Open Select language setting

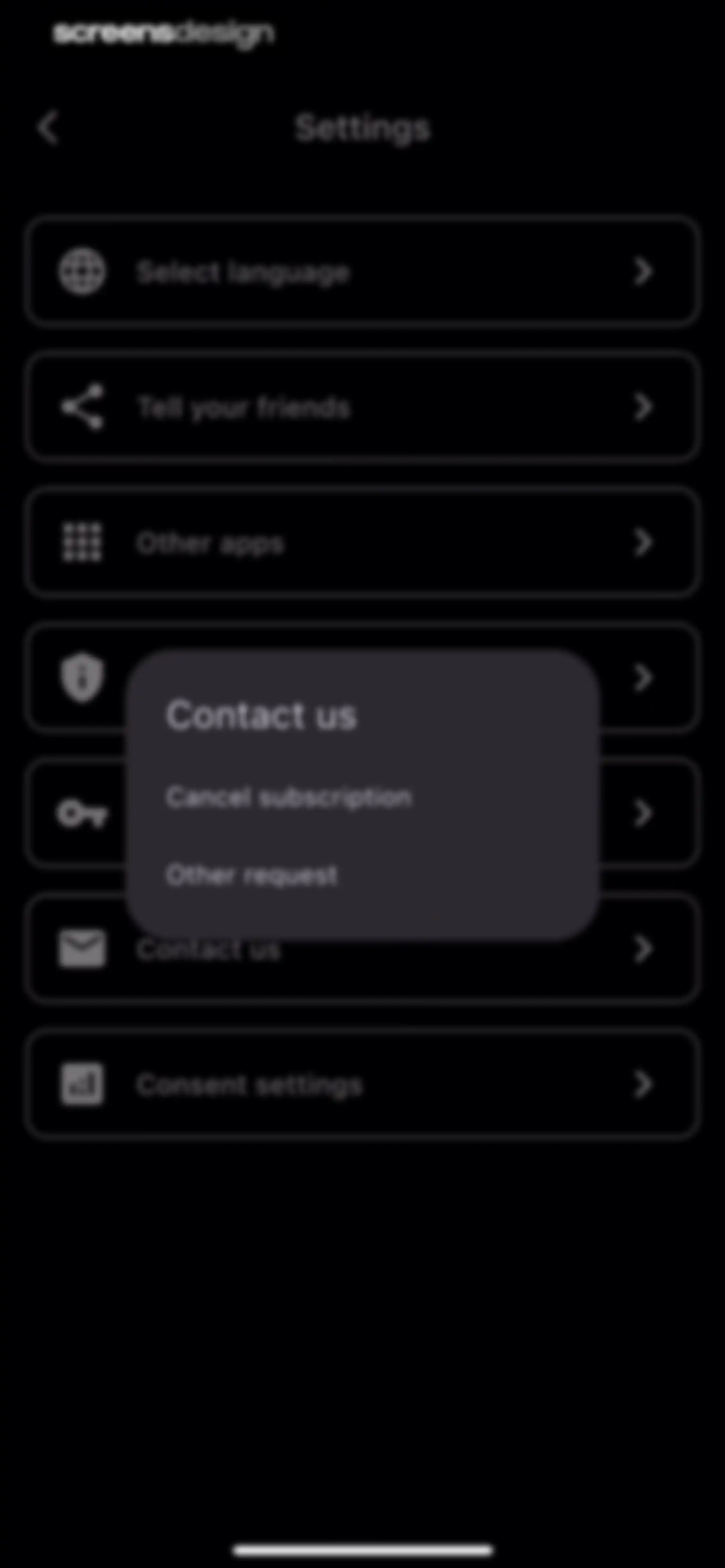tap(362, 272)
